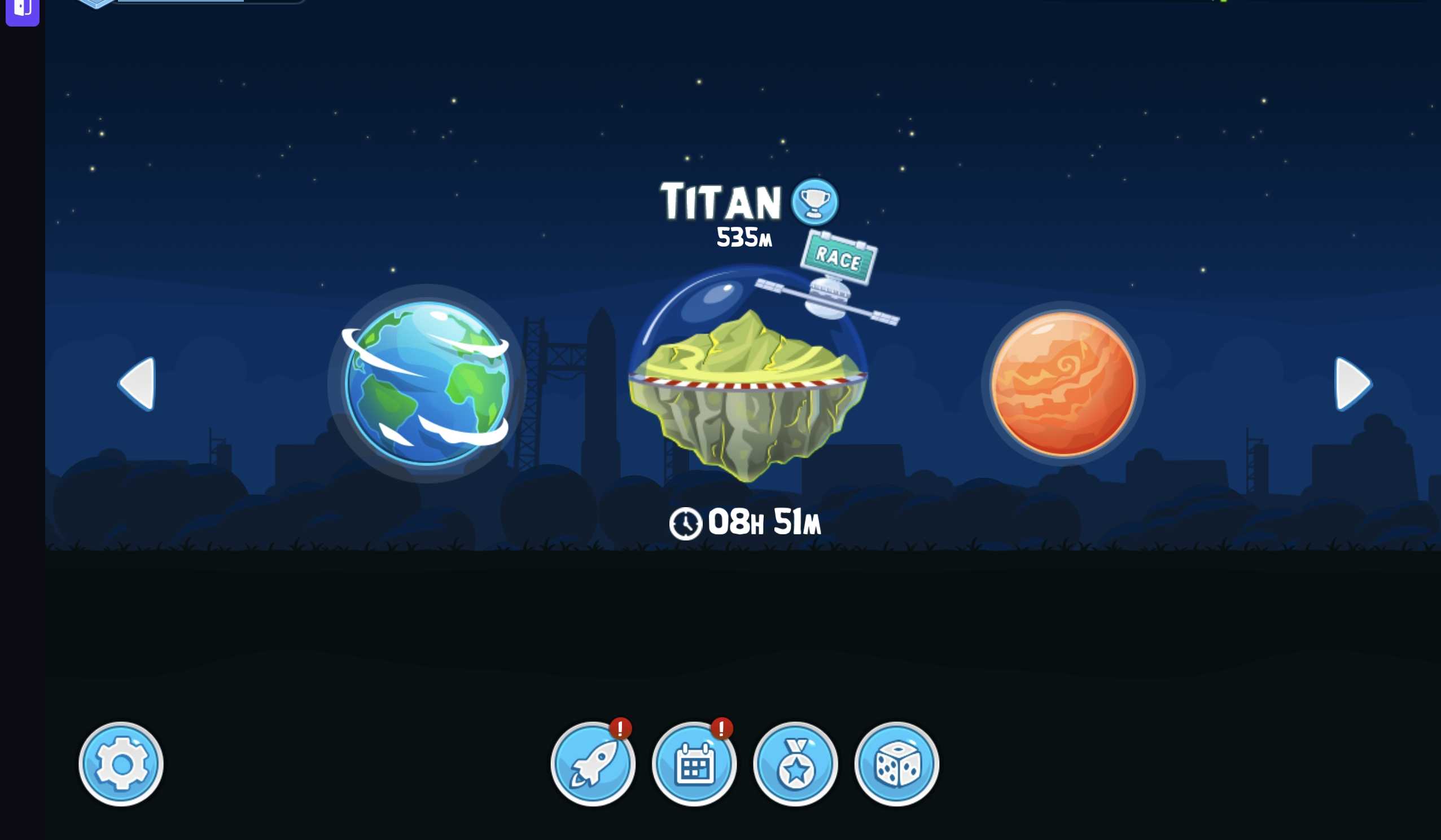Go to the next planet with right arrow
Screen dimensions: 1441x840
[1352, 384]
